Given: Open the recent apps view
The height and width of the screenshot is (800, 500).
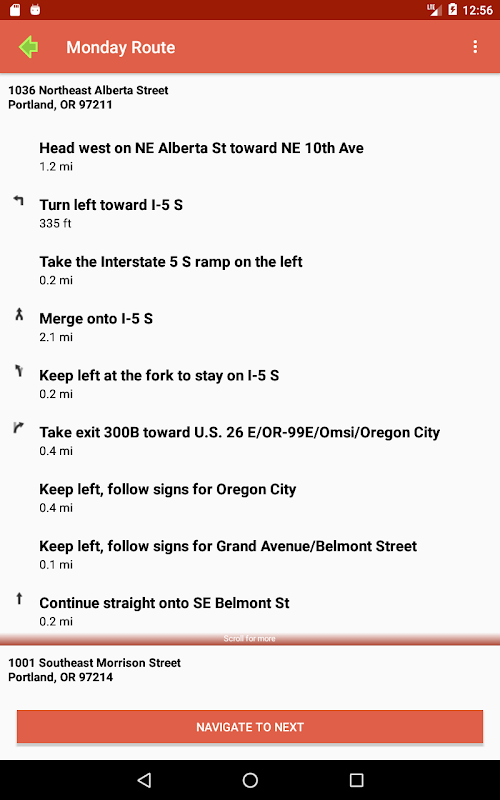Looking at the screenshot, I should click(x=356, y=780).
